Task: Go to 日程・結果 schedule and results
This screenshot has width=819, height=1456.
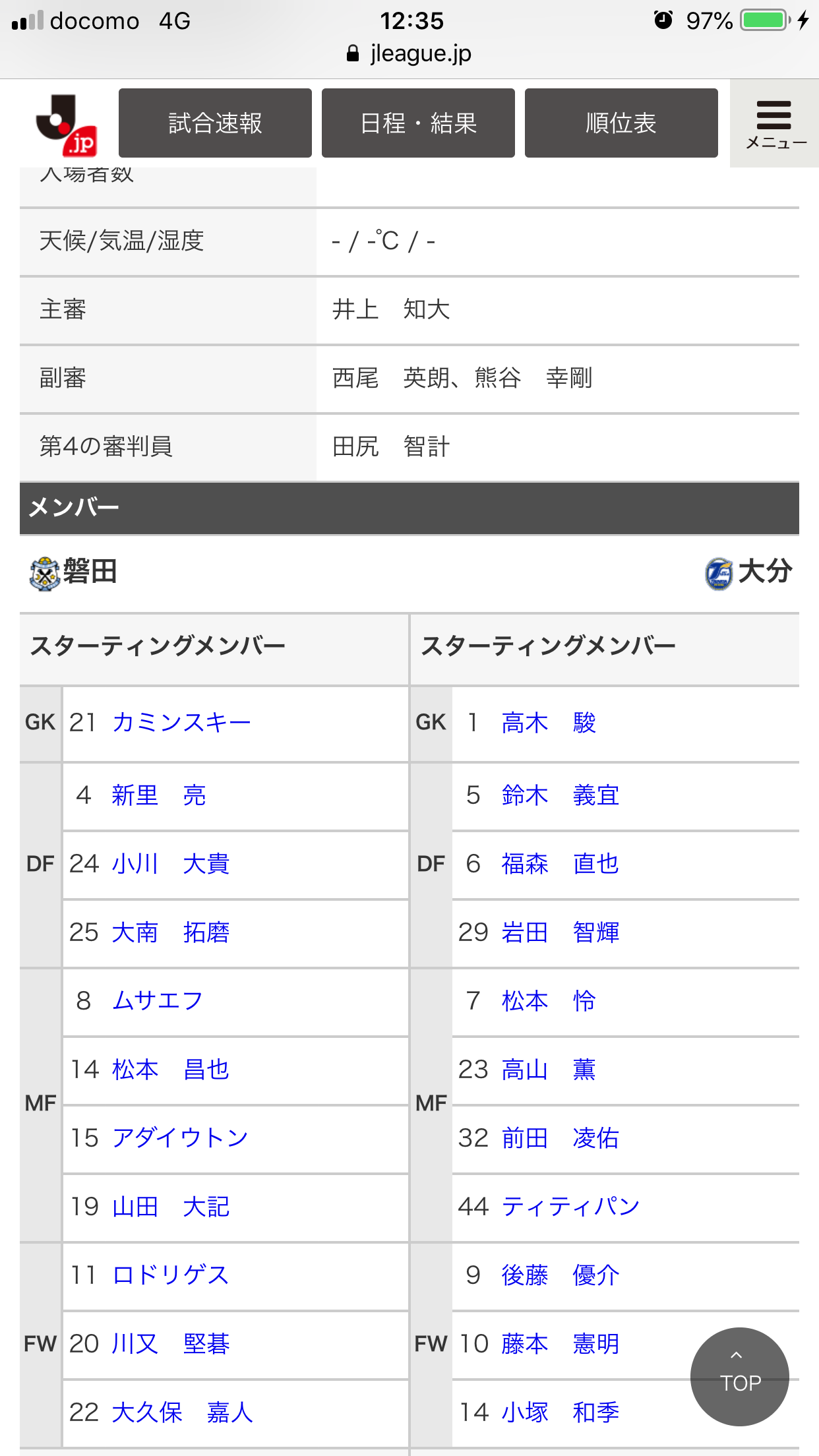Action: (x=418, y=123)
